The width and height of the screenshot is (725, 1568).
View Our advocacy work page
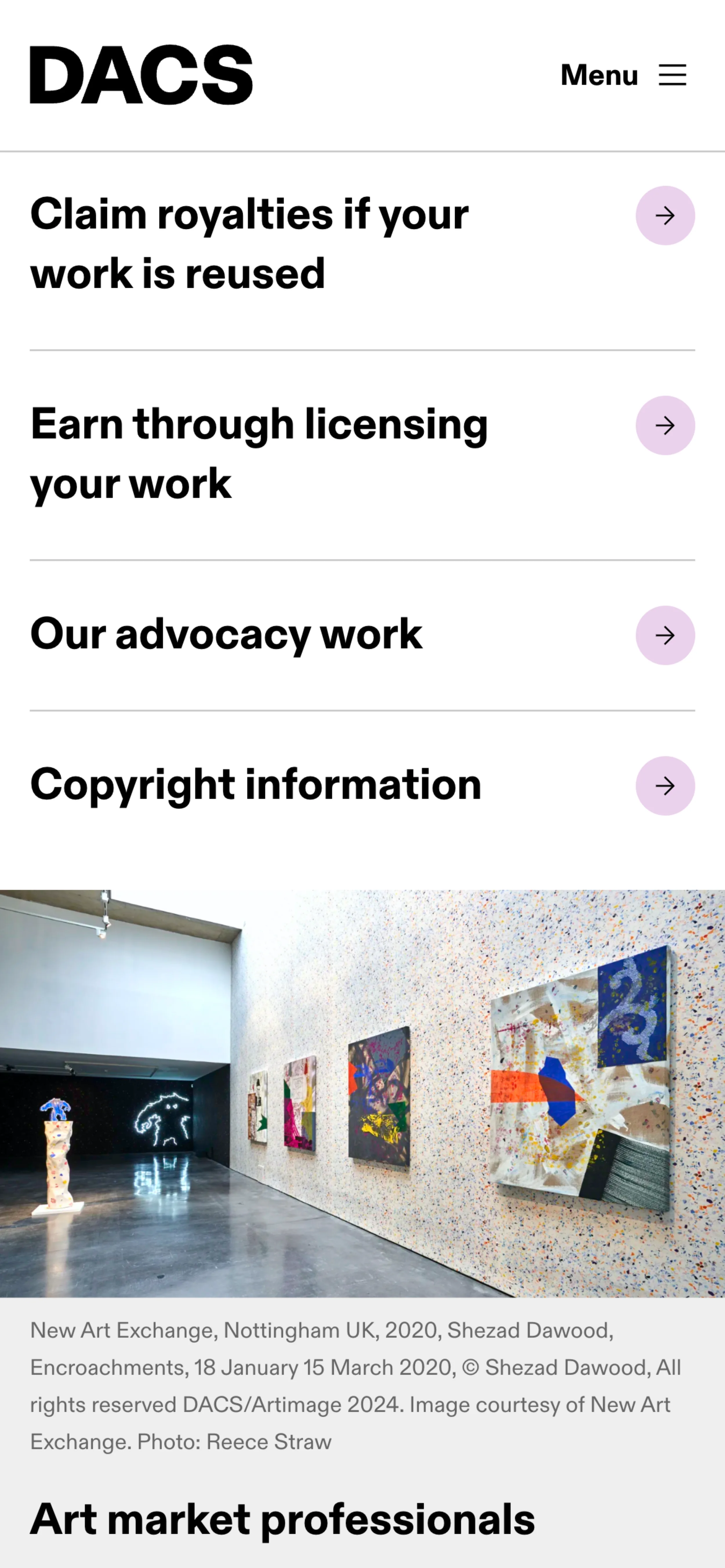pyautogui.click(x=665, y=636)
